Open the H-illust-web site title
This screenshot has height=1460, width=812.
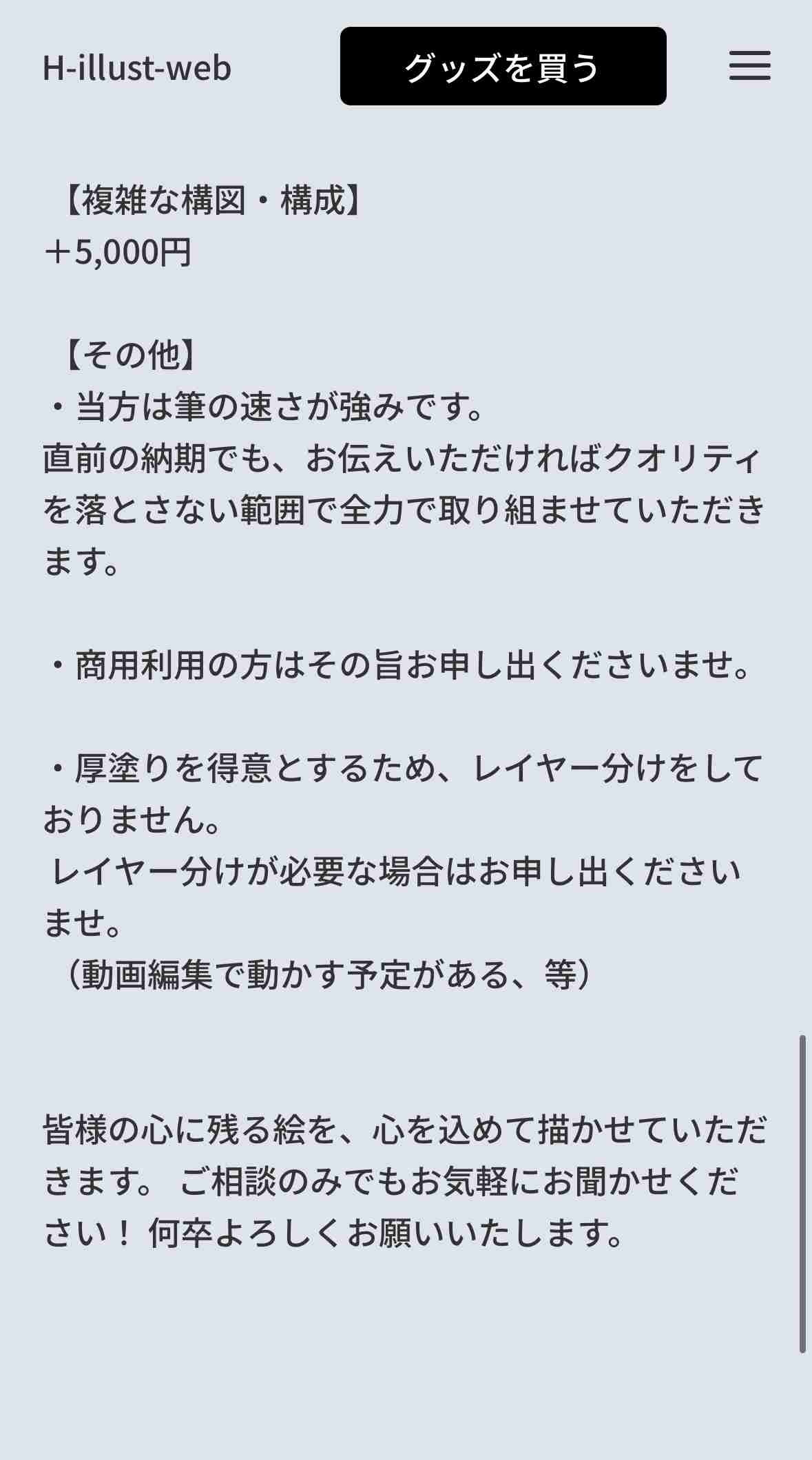137,68
